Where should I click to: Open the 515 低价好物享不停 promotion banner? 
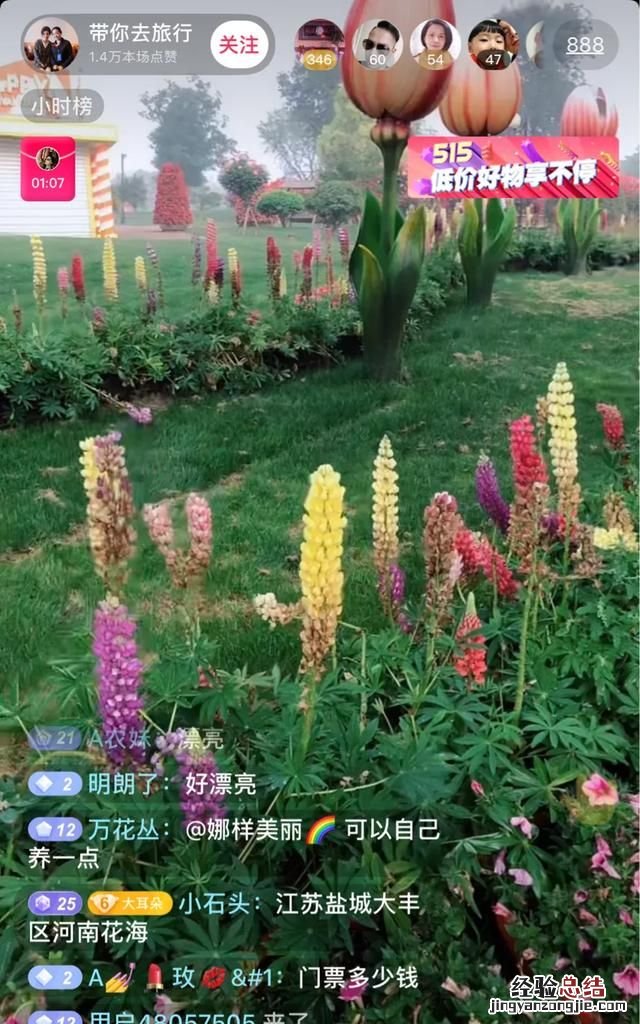tap(513, 167)
